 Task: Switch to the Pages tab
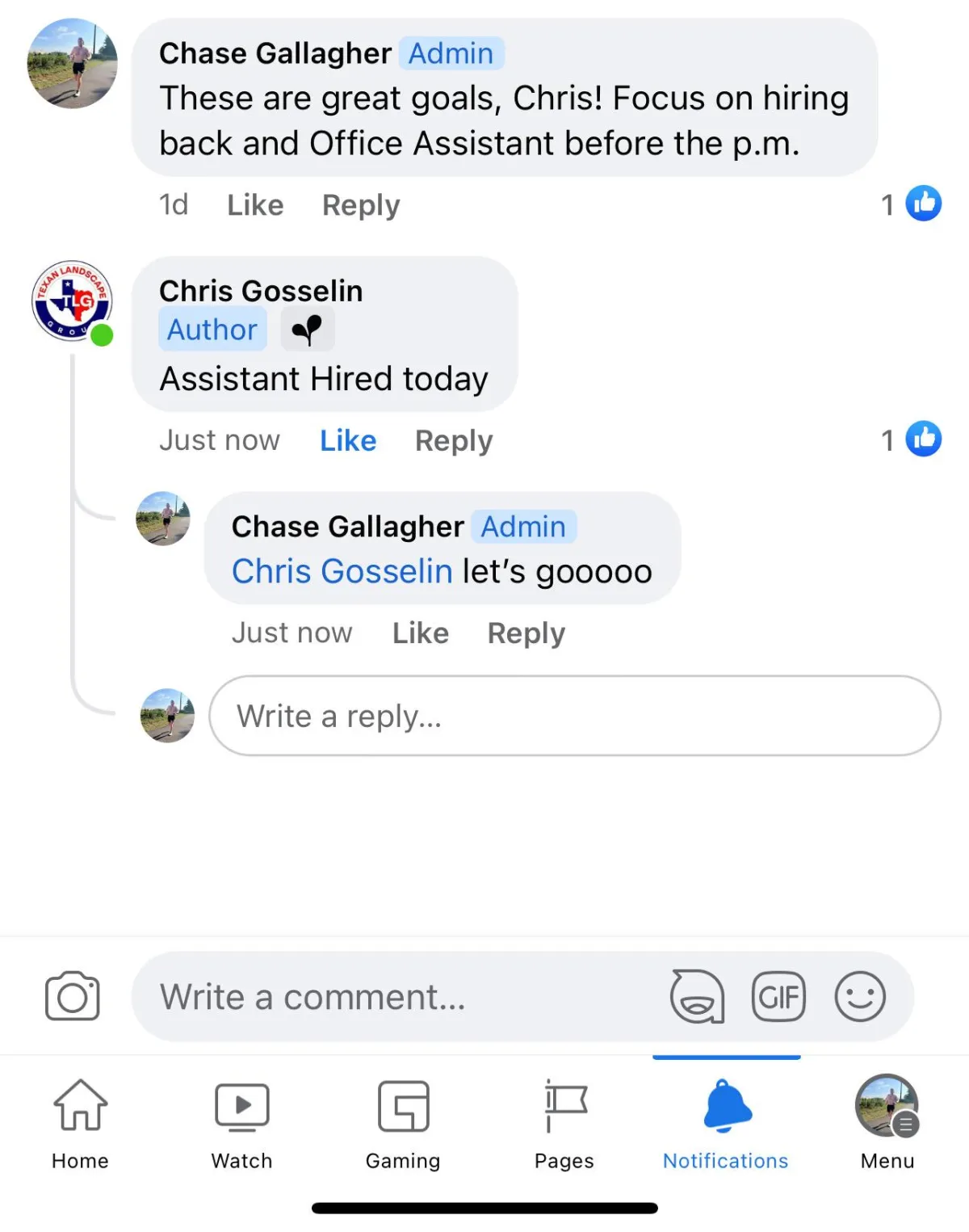click(564, 1123)
